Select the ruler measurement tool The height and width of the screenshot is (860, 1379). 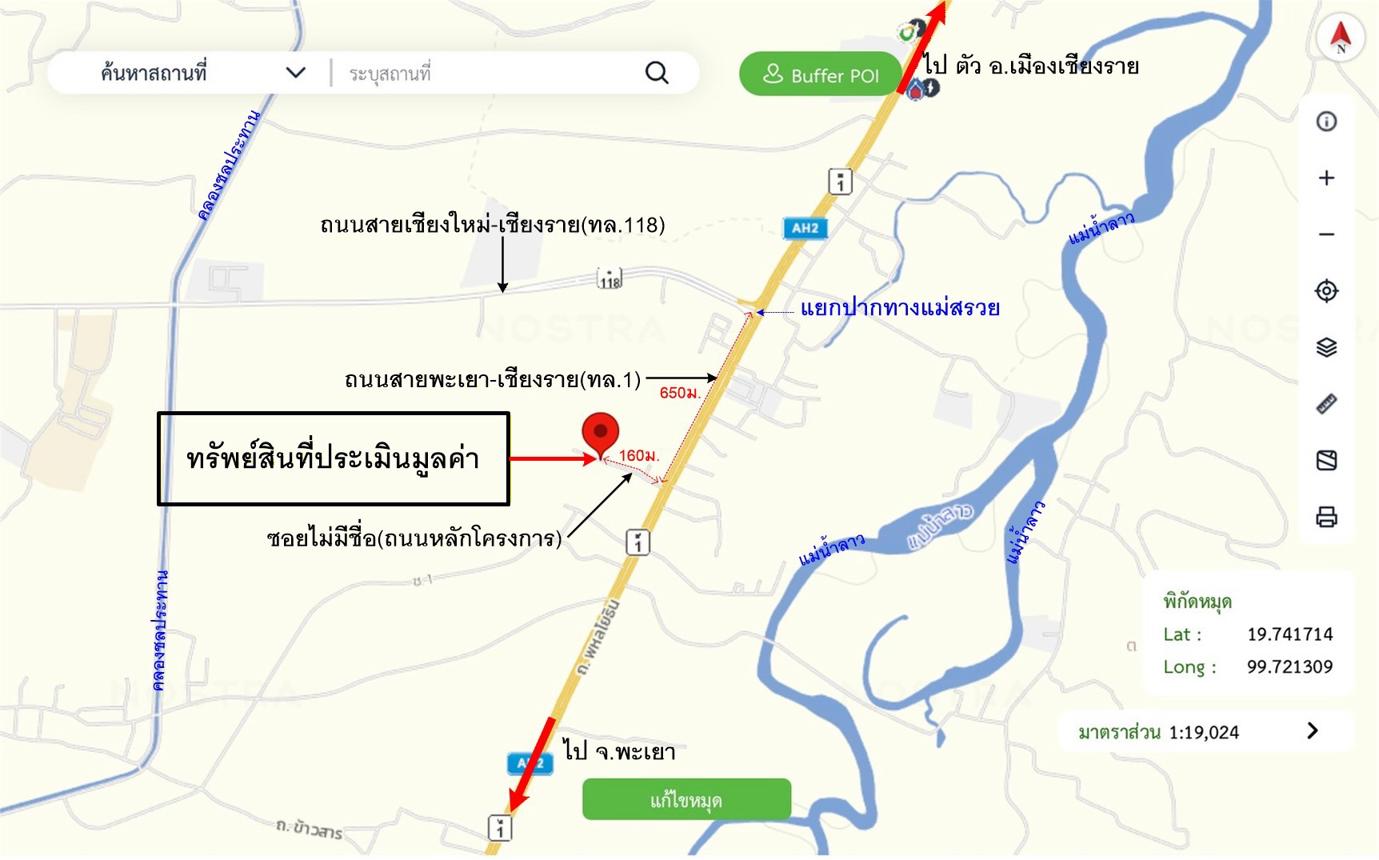coord(1326,404)
